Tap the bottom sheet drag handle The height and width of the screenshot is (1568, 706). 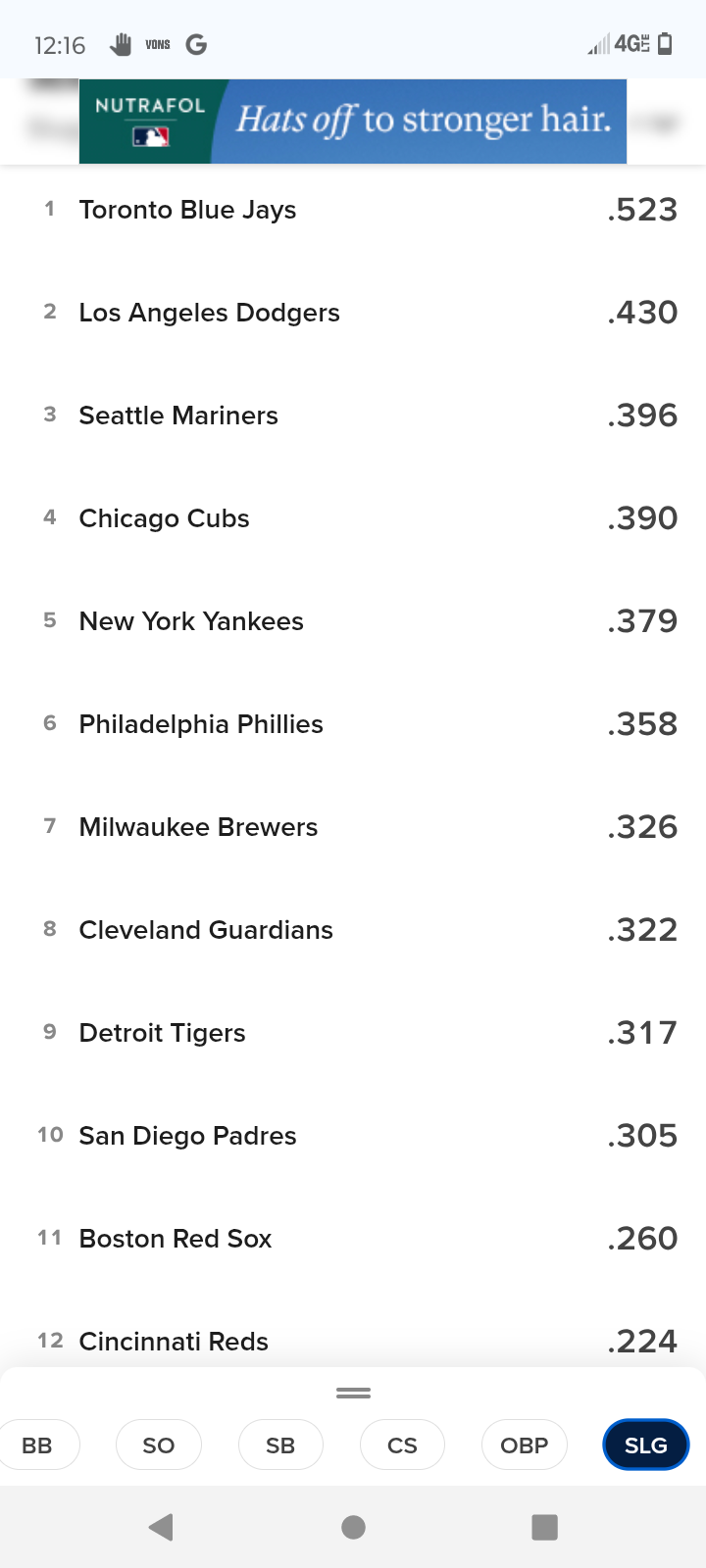[353, 1393]
